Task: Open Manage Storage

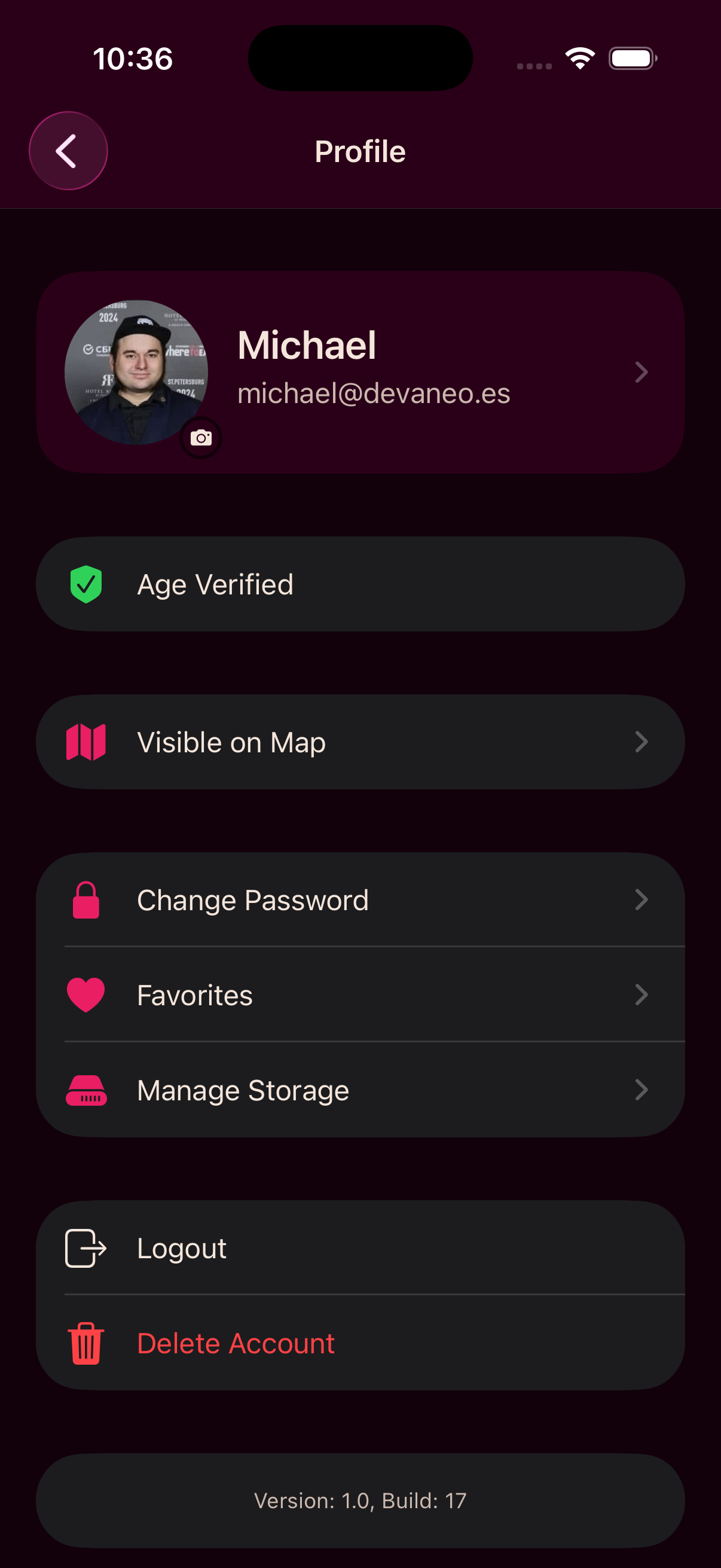Action: pos(360,1090)
